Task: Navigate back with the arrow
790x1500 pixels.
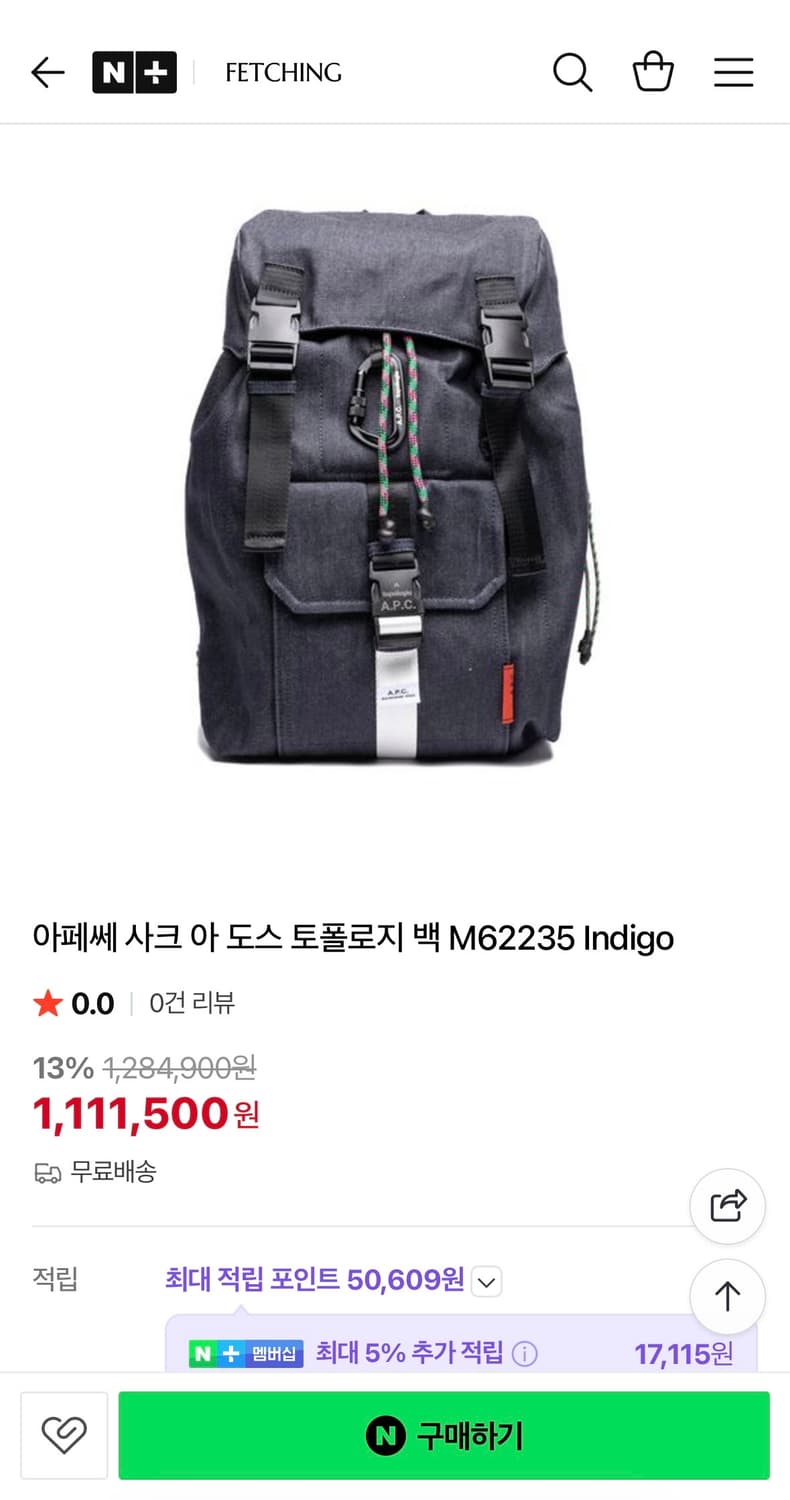Action: pos(47,71)
